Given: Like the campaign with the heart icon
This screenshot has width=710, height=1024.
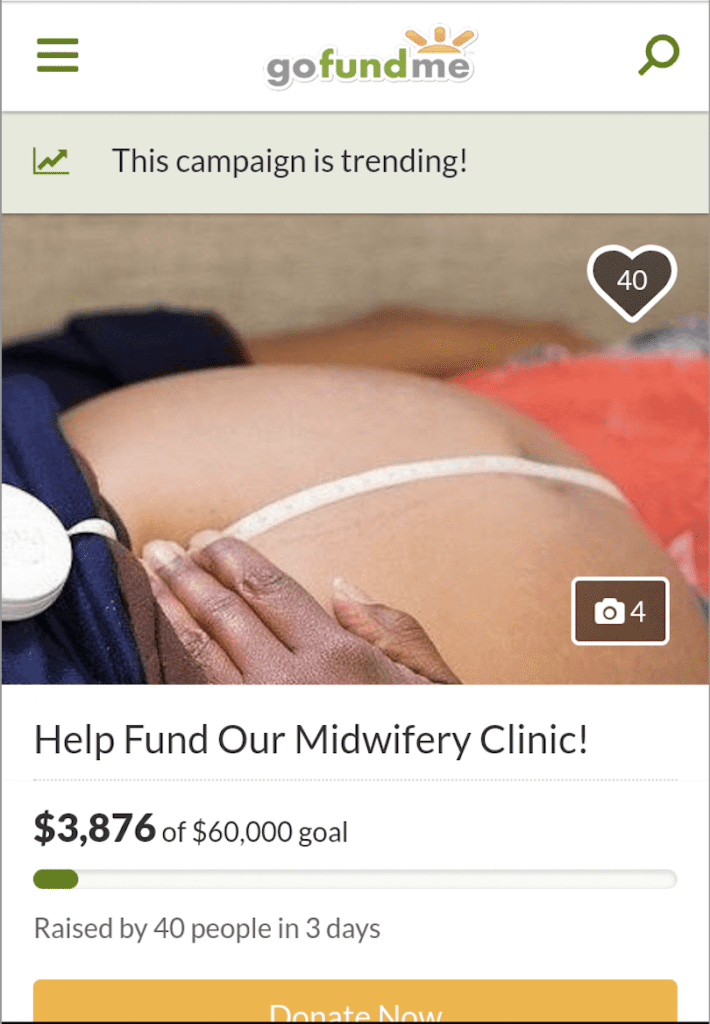Looking at the screenshot, I should click(632, 282).
